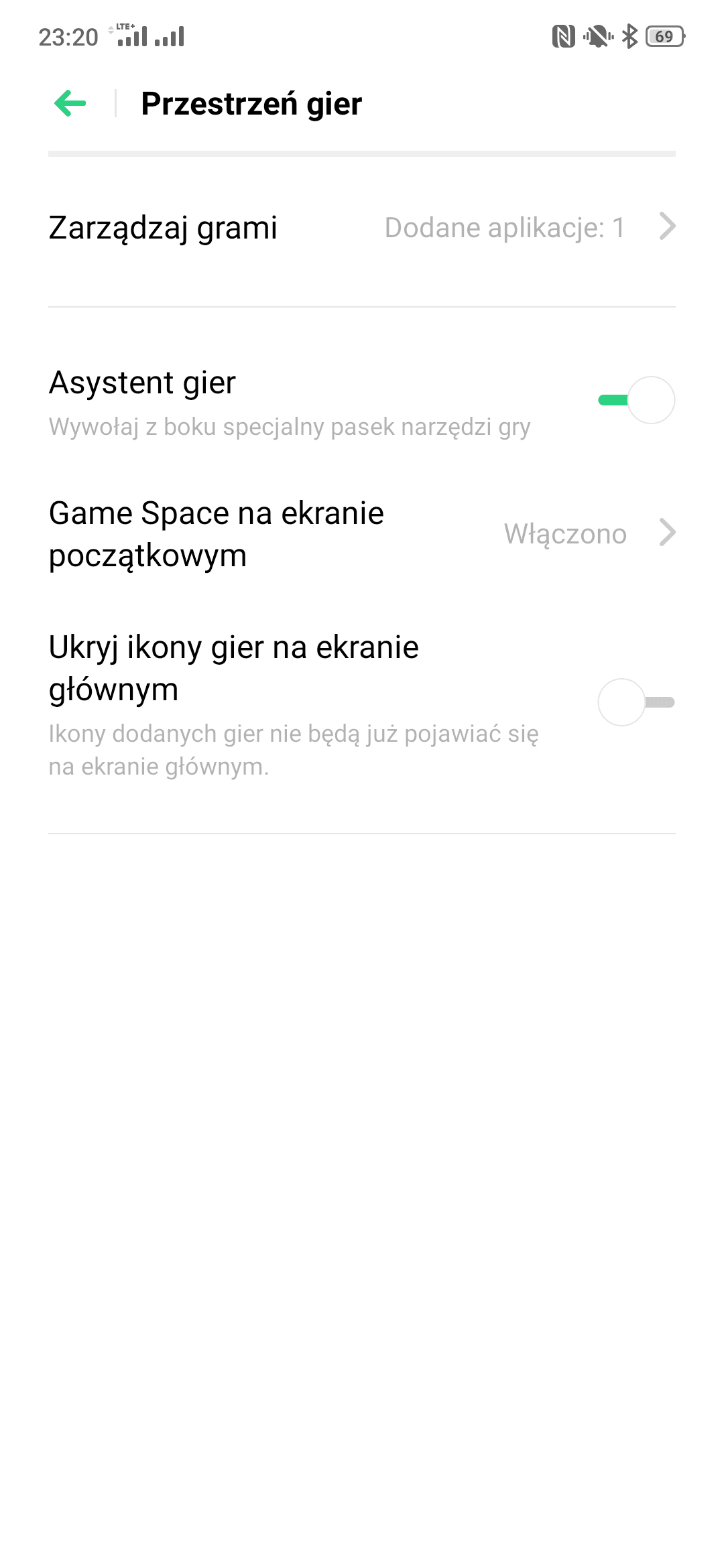Open Zarządzaj grami

(362, 227)
